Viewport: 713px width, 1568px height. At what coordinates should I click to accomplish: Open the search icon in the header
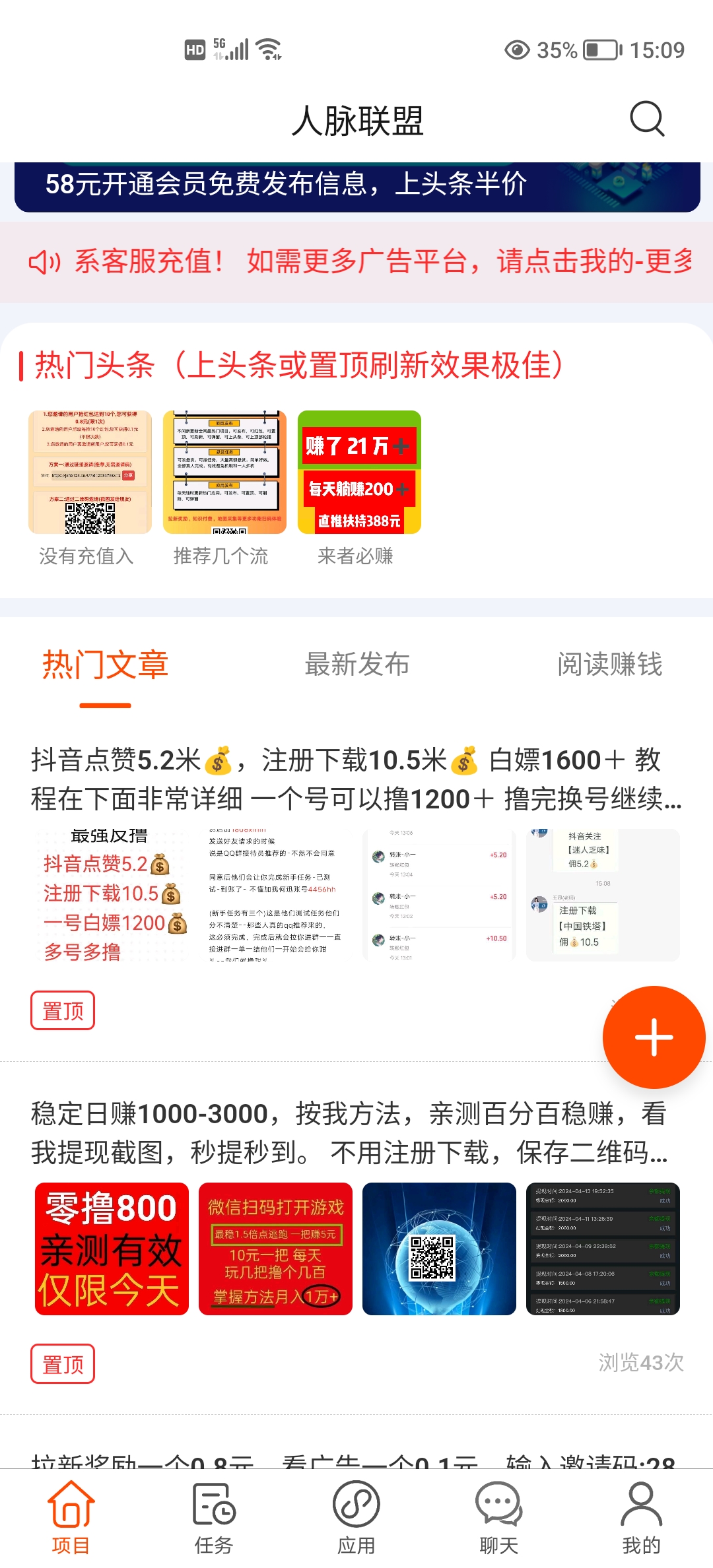pos(647,119)
